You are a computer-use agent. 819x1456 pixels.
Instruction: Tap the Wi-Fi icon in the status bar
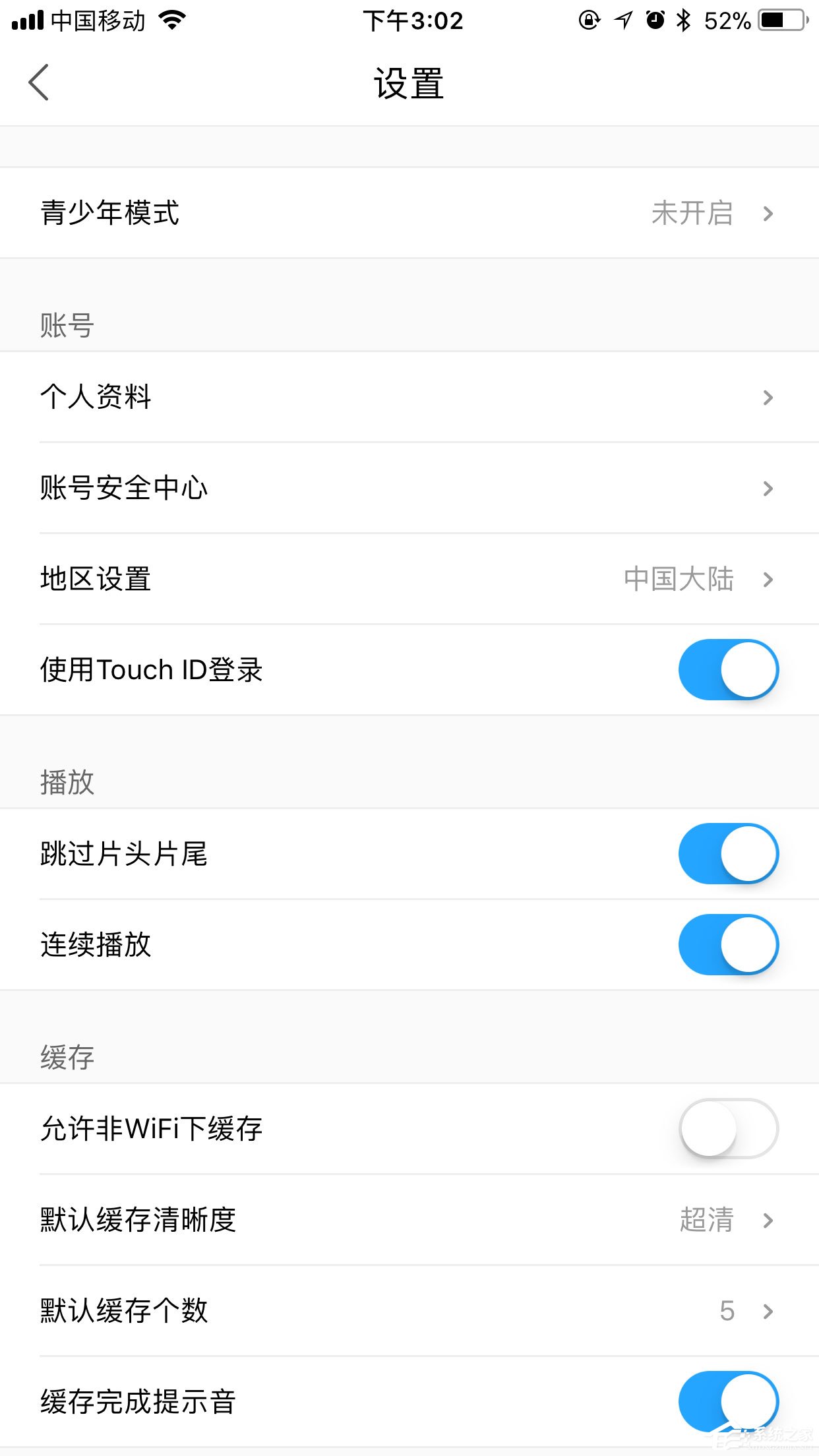pyautogui.click(x=170, y=20)
